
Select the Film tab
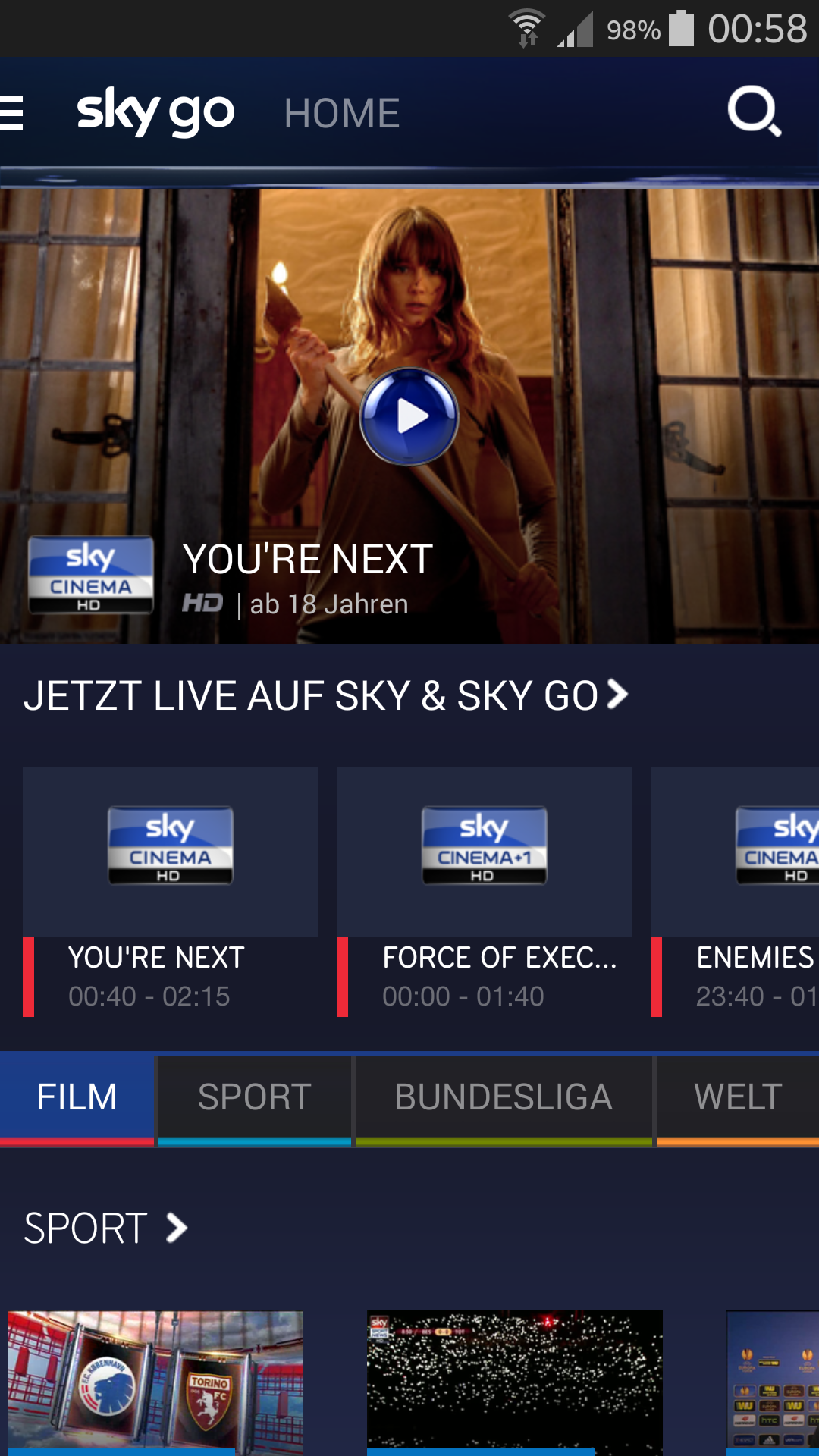click(x=77, y=1099)
